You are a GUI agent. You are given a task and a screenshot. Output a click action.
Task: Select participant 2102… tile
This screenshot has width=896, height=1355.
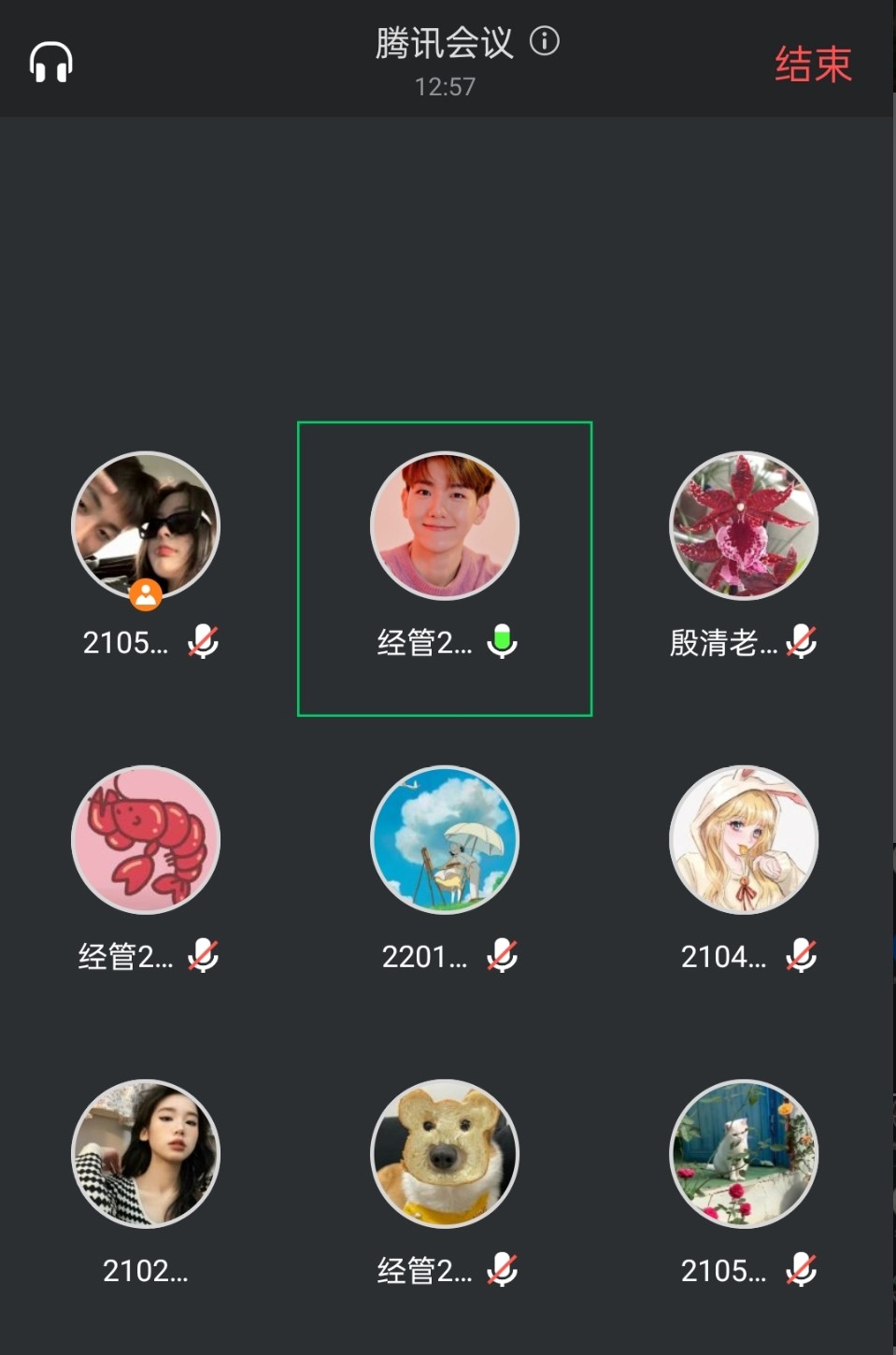click(x=146, y=1154)
